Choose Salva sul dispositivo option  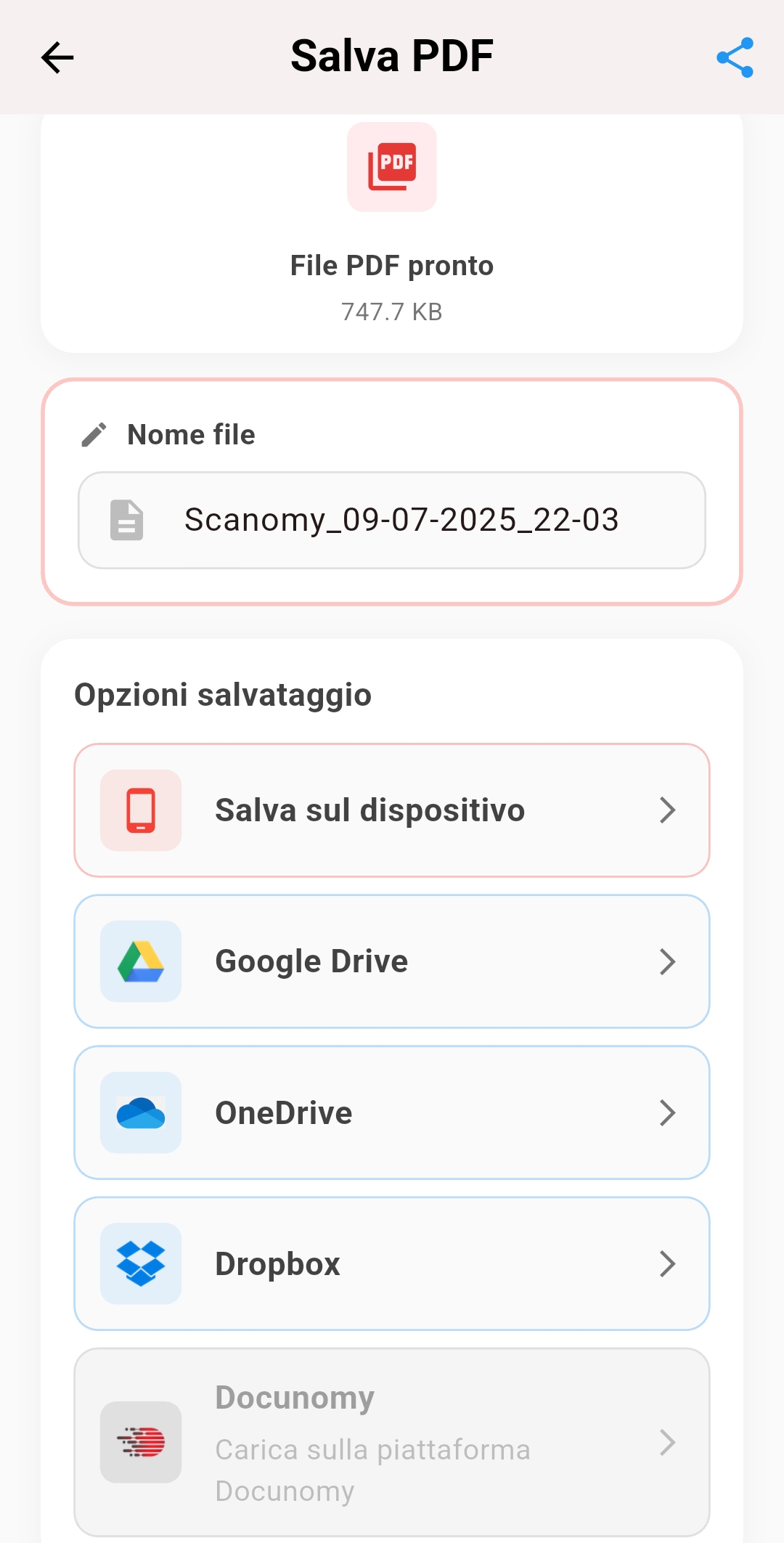click(x=392, y=810)
